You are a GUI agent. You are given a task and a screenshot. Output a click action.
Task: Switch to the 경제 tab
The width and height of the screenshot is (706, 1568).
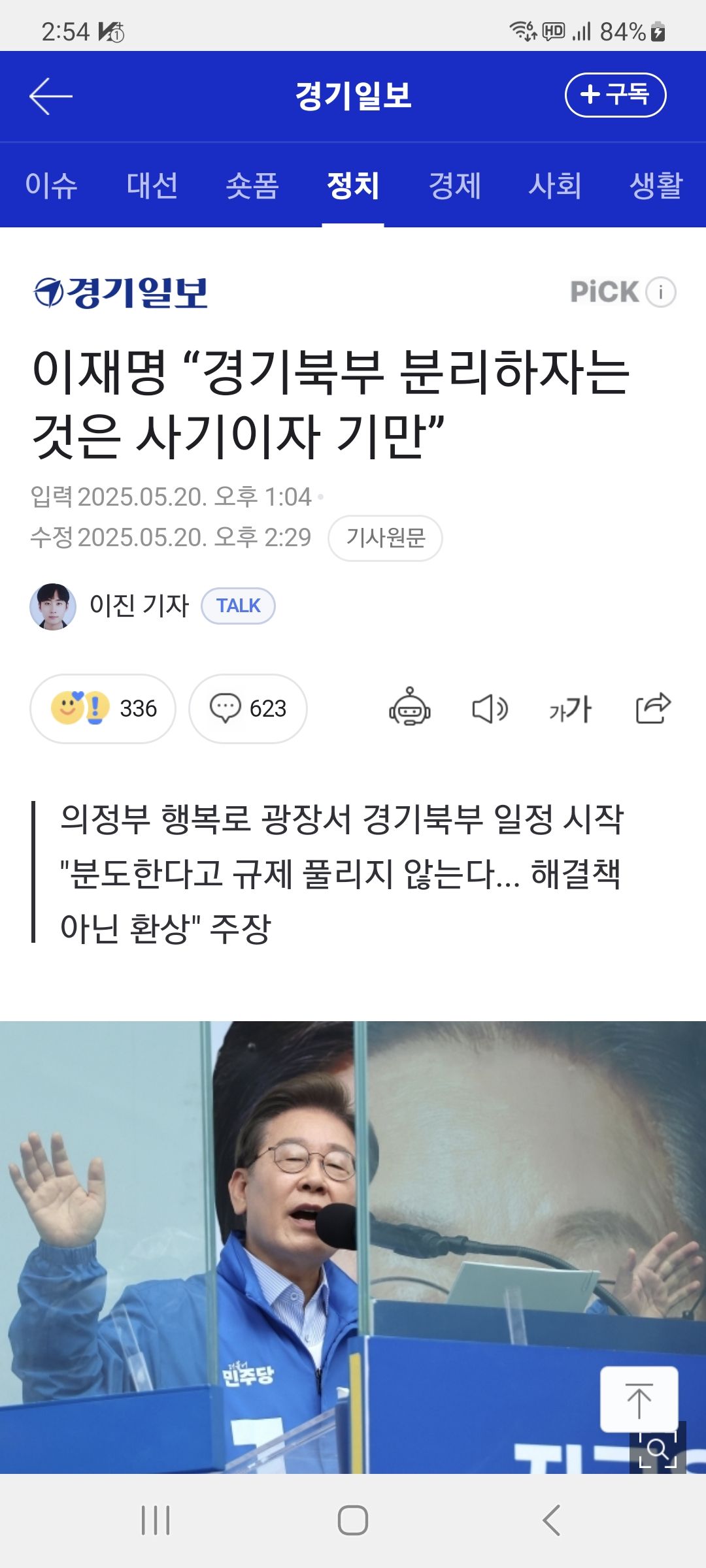click(454, 186)
